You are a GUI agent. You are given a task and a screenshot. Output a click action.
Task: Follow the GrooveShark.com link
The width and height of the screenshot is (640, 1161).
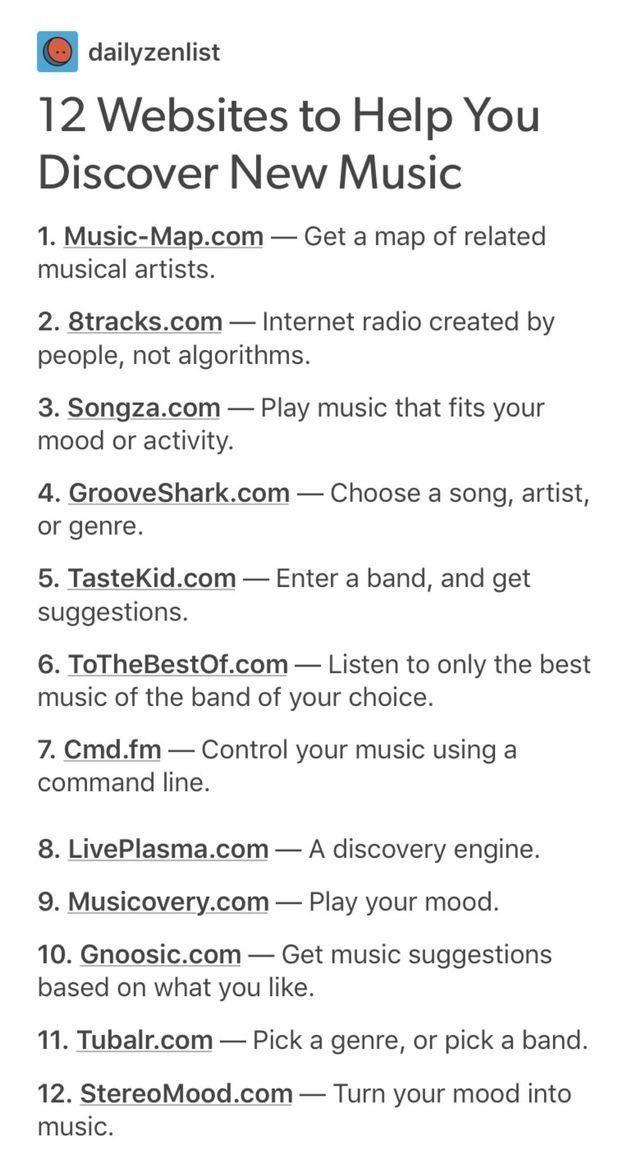coord(178,493)
